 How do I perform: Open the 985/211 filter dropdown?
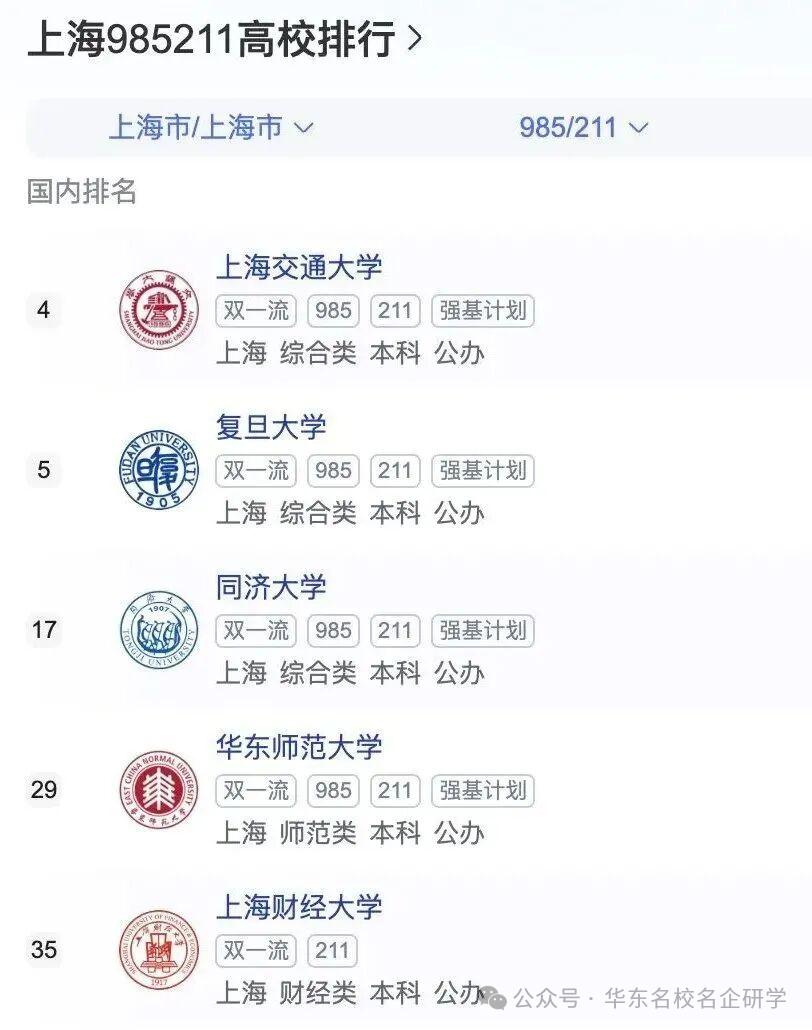coord(583,127)
